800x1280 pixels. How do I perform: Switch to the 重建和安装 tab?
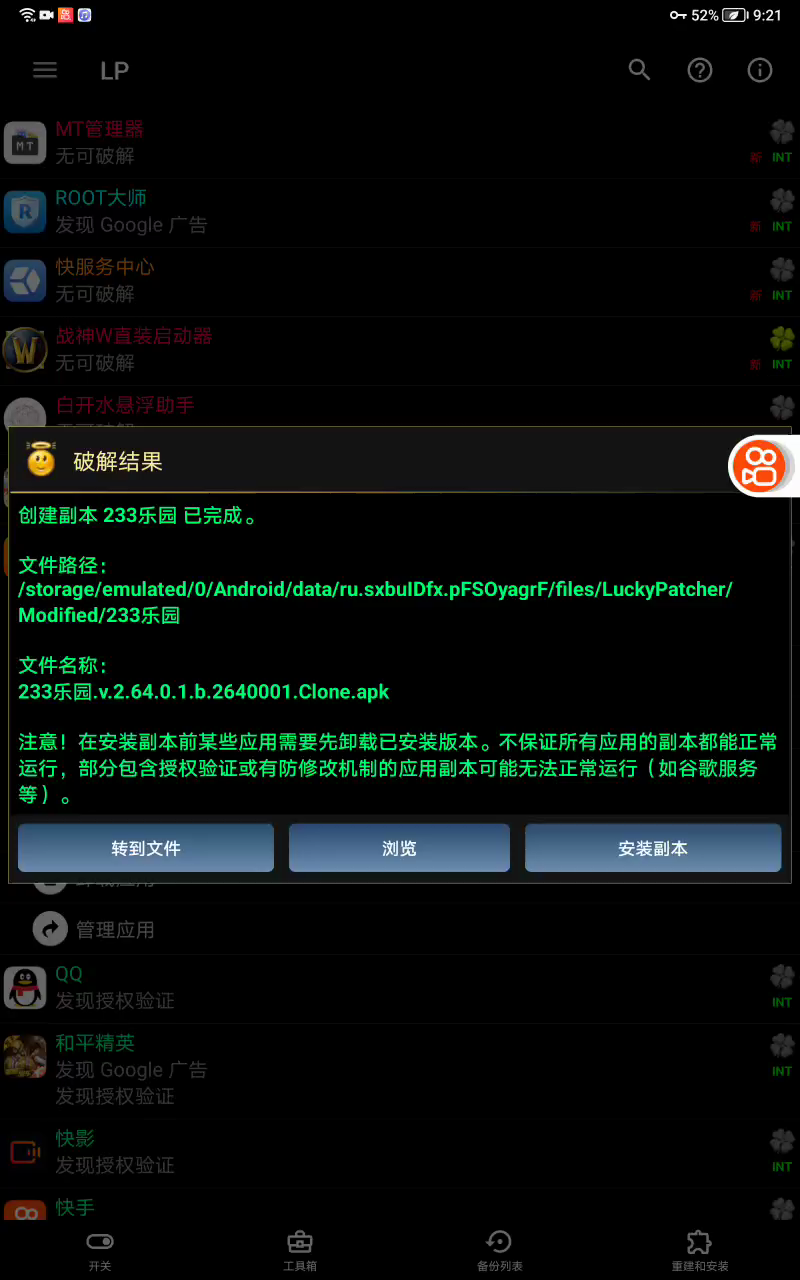(699, 1250)
